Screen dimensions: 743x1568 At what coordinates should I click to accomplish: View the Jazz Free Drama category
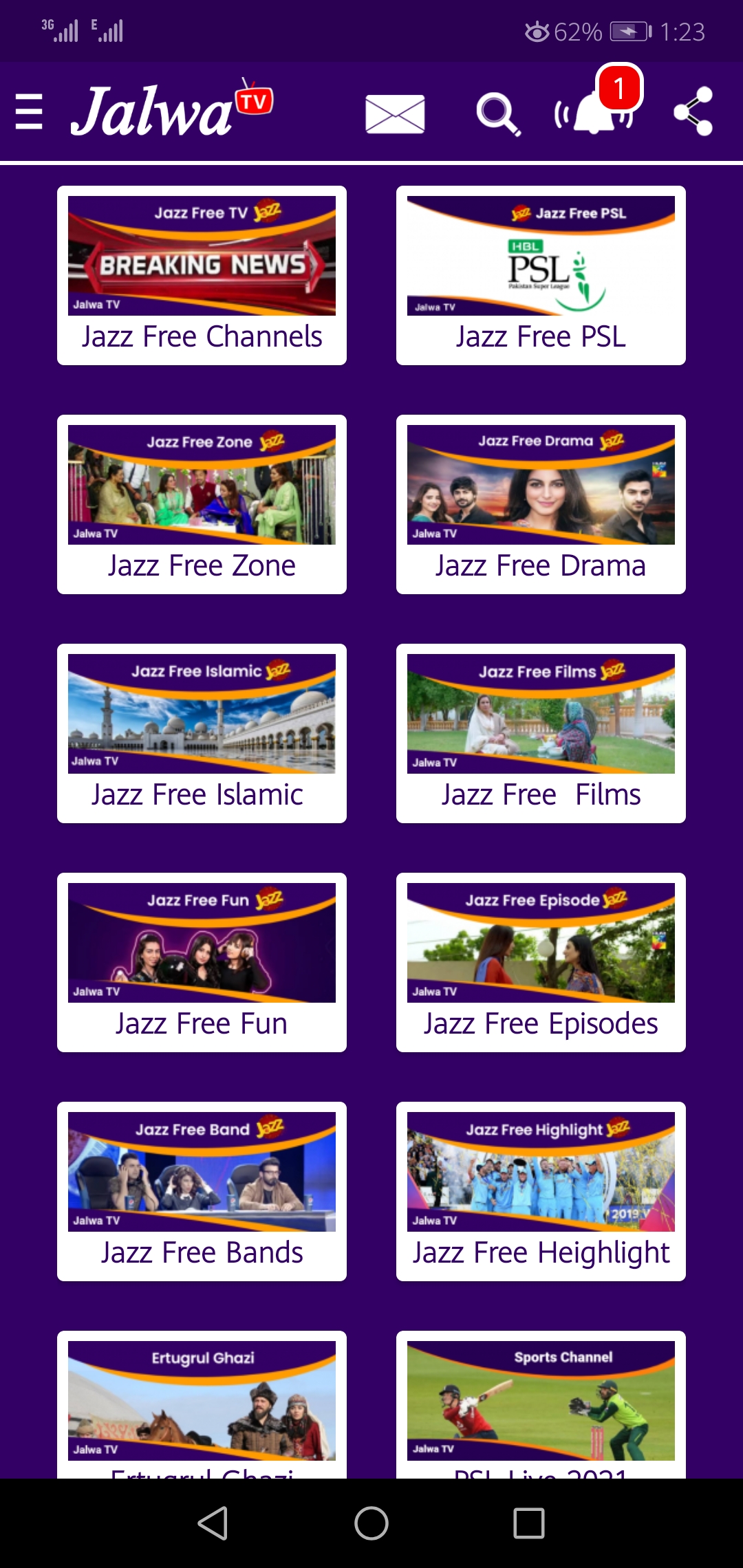pos(541,504)
